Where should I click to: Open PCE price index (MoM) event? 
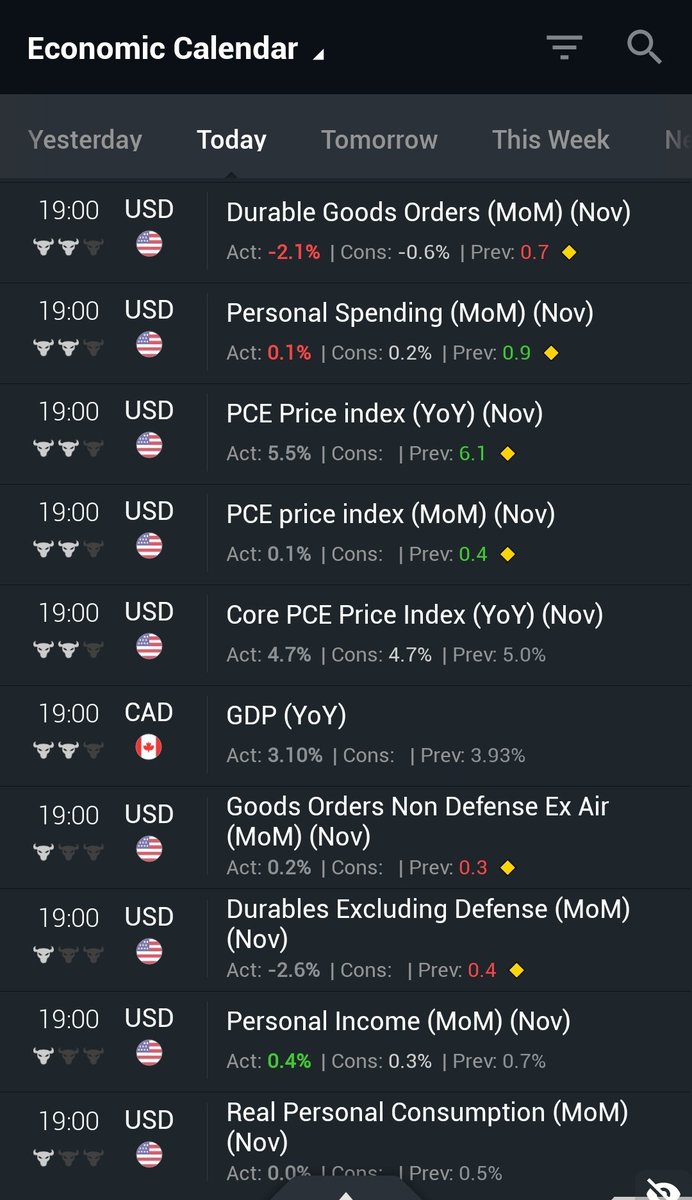pos(390,515)
